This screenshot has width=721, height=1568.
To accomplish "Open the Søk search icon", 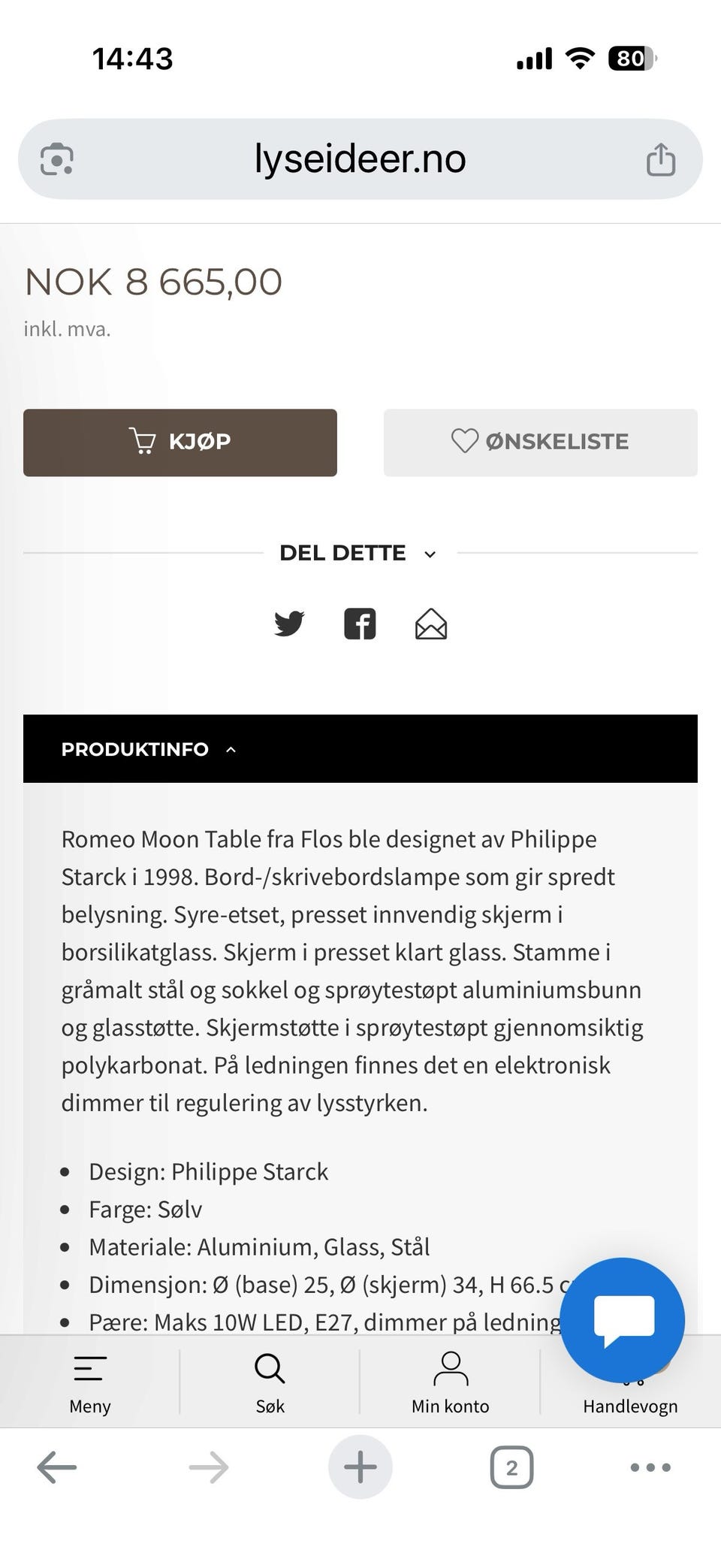I will point(270,1381).
